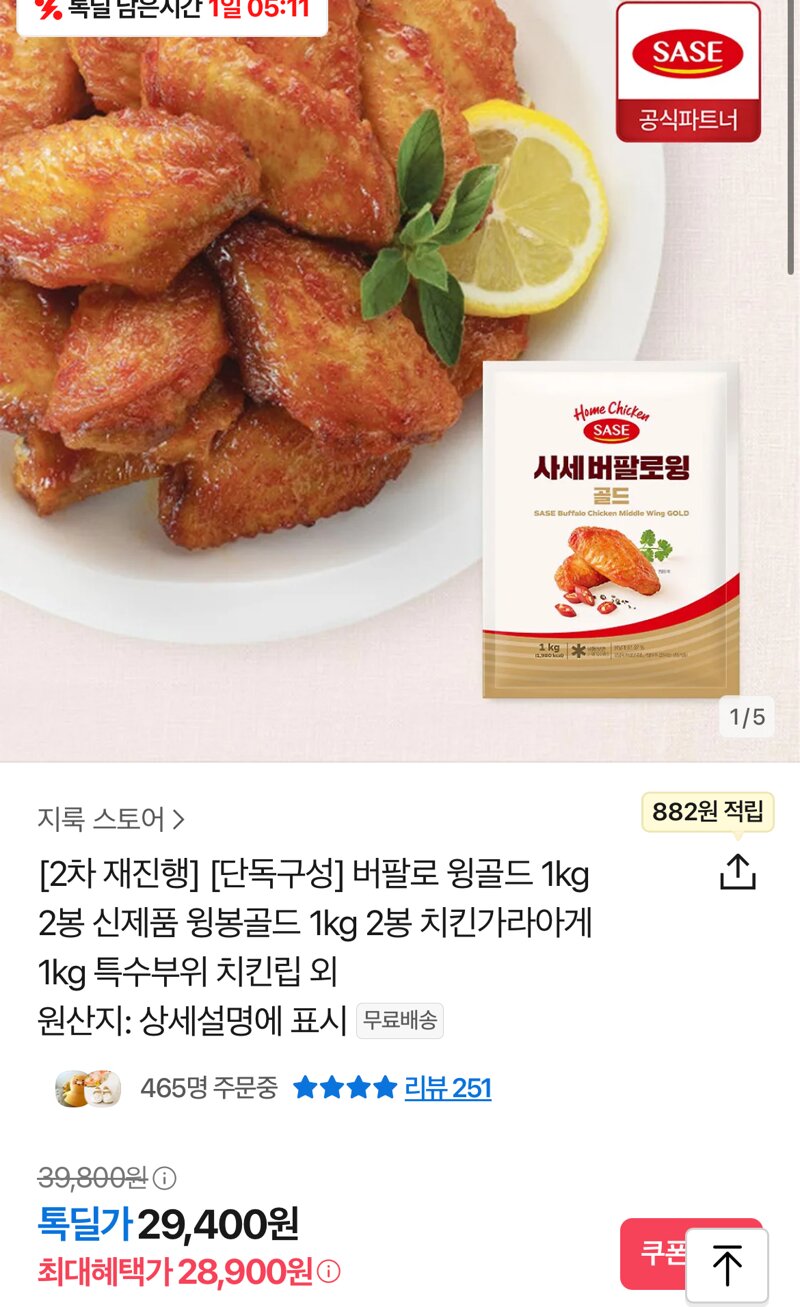This screenshot has width=800, height=1307.
Task: Open the product image gallery
Action: 400,380
